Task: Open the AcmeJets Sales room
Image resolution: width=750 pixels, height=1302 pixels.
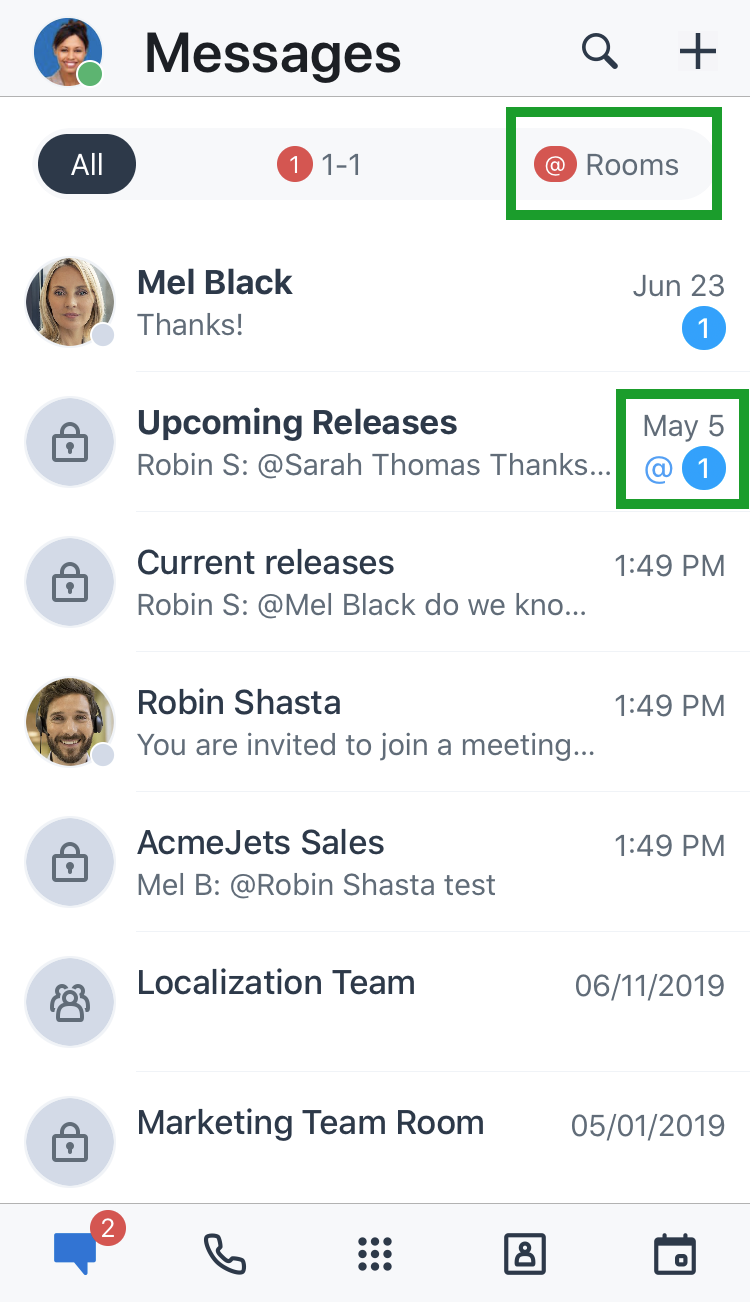Action: coord(375,862)
